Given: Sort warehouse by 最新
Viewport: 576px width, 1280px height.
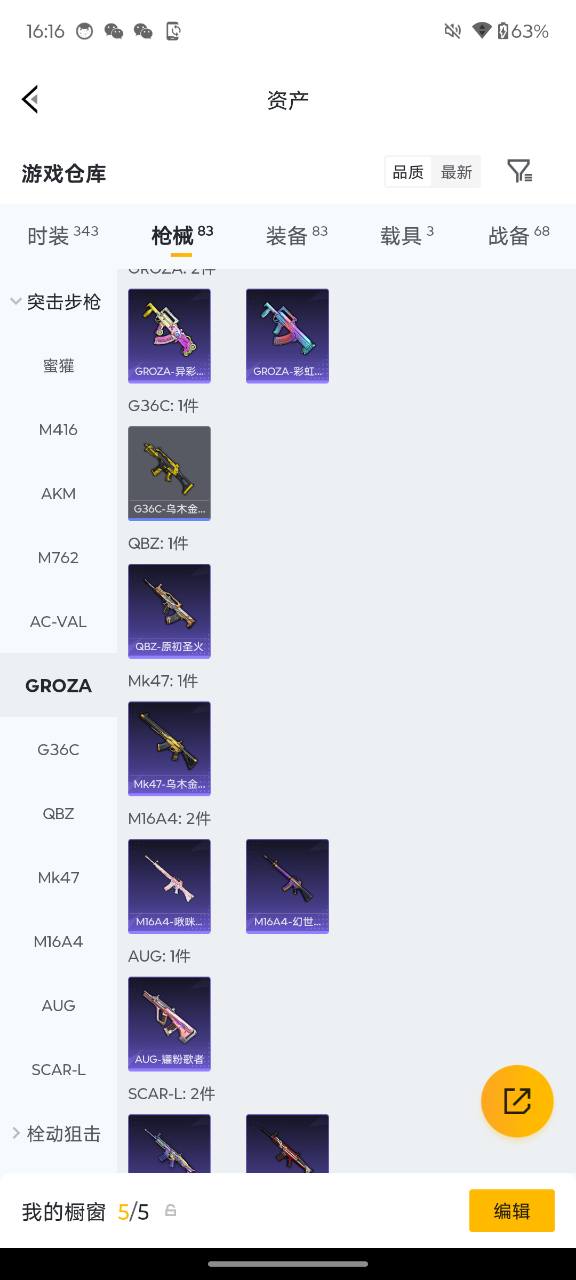Looking at the screenshot, I should click(x=457, y=172).
